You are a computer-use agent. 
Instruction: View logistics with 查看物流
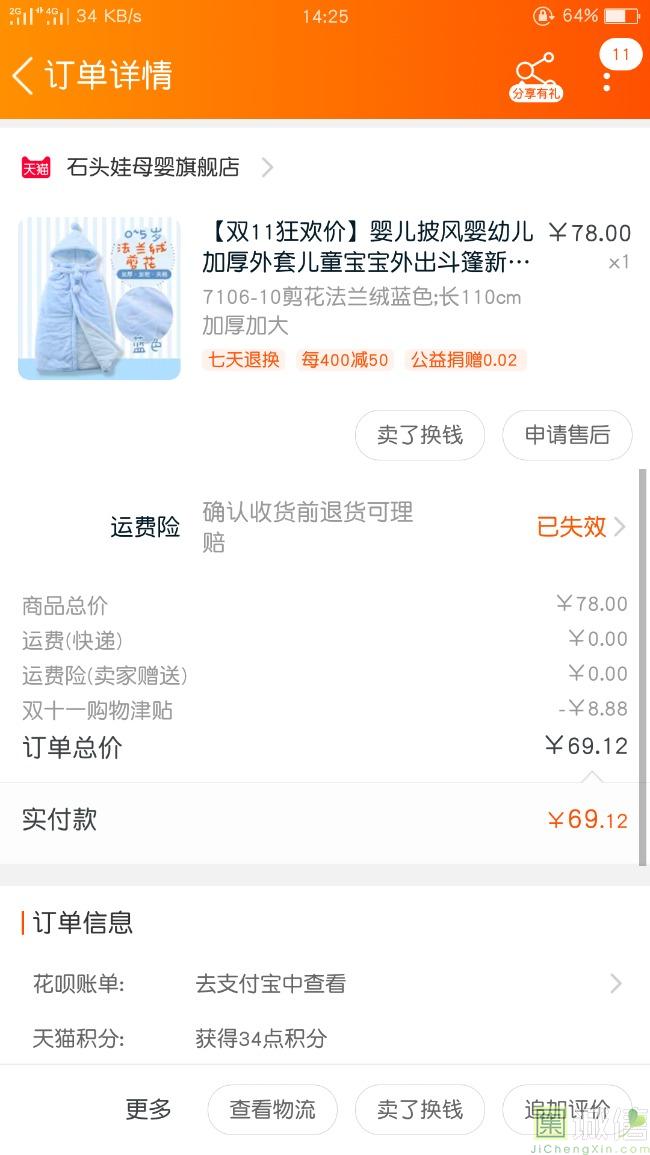(272, 1109)
